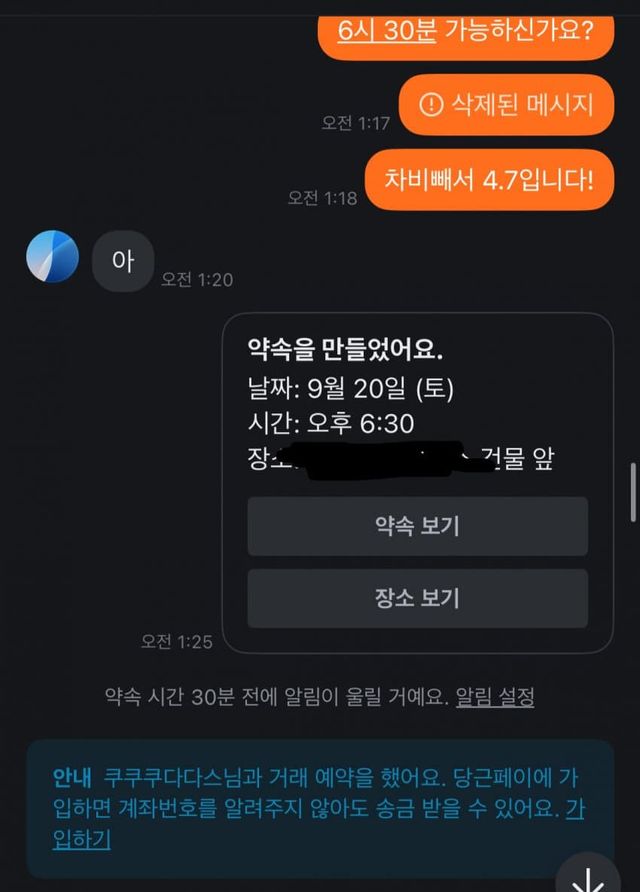
Task: Open 장소 보기 to view the location
Action: 417,598
